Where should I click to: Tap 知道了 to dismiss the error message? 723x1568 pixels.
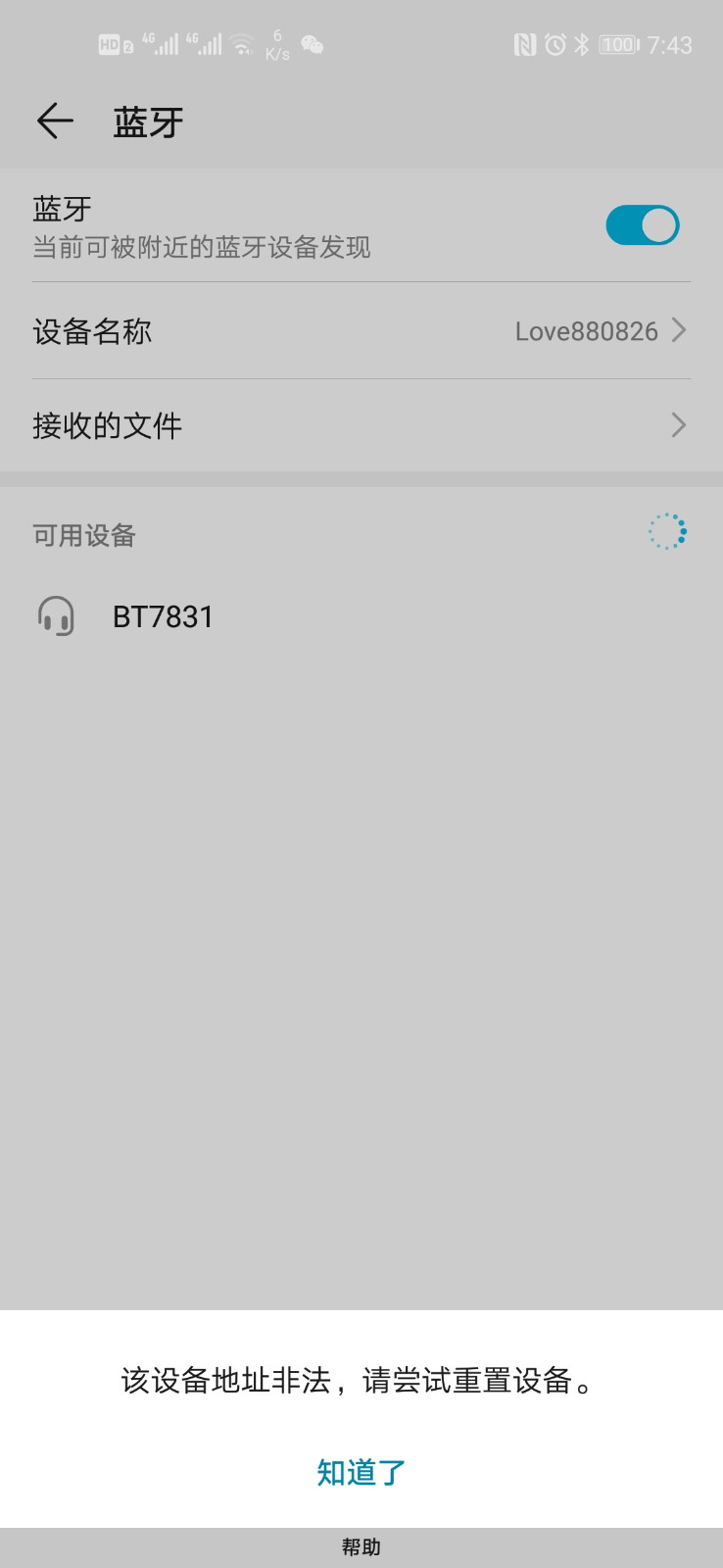pyautogui.click(x=361, y=1470)
